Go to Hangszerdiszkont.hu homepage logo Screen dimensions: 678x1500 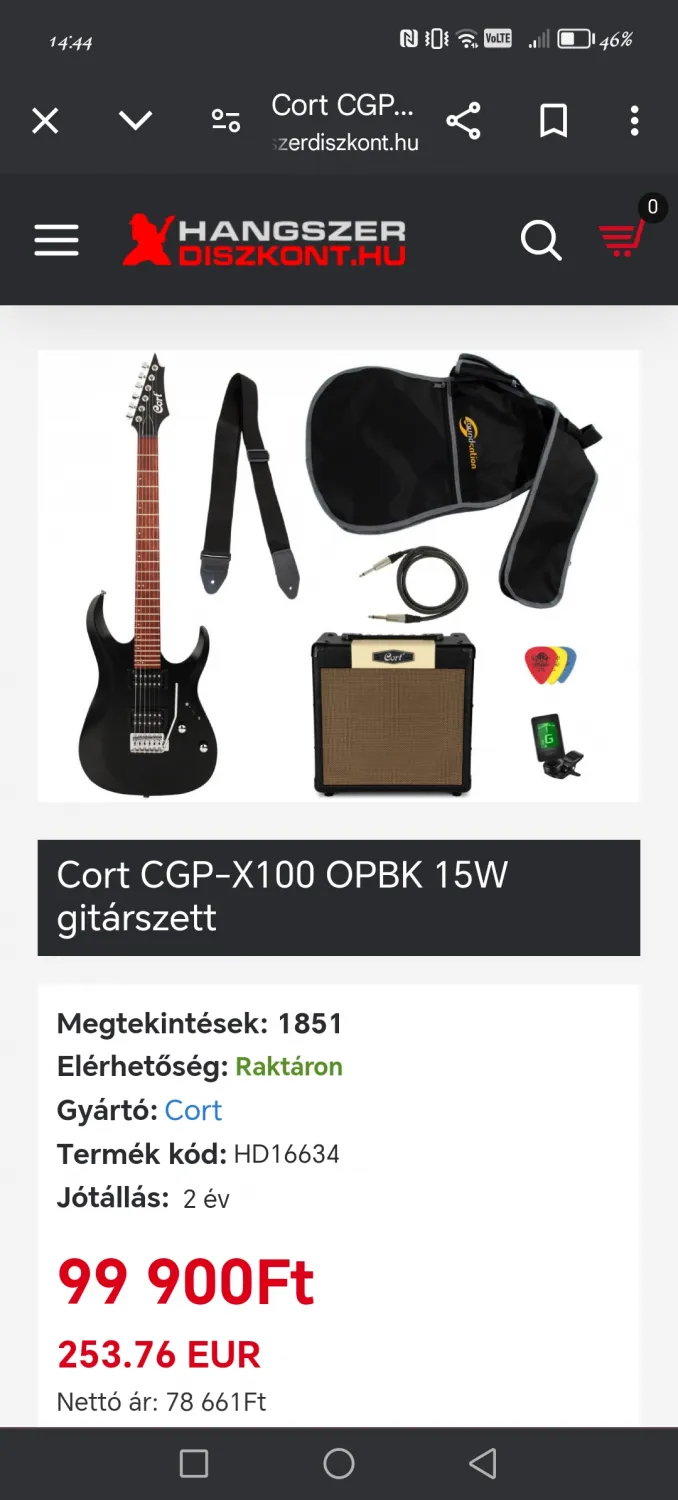coord(264,241)
